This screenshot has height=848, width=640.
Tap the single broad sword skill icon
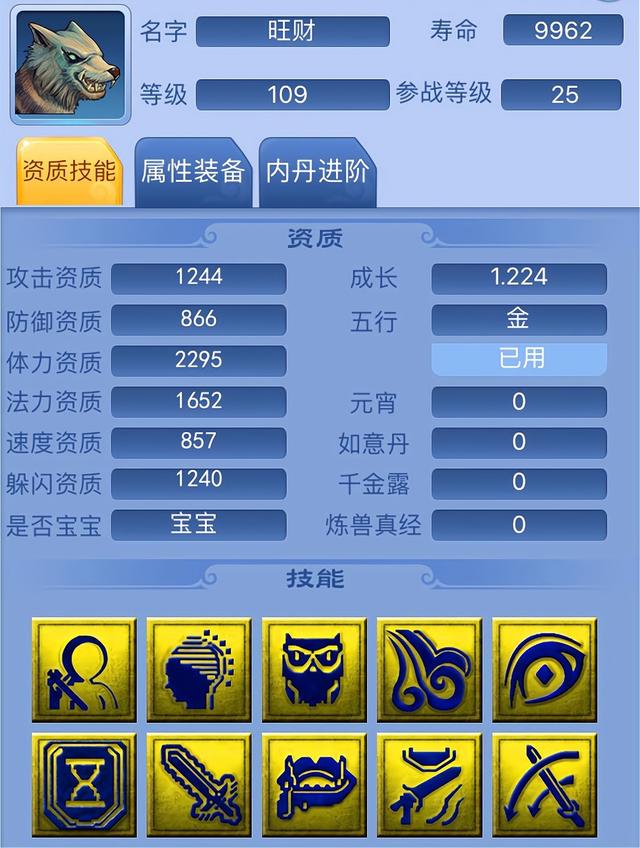tap(199, 784)
